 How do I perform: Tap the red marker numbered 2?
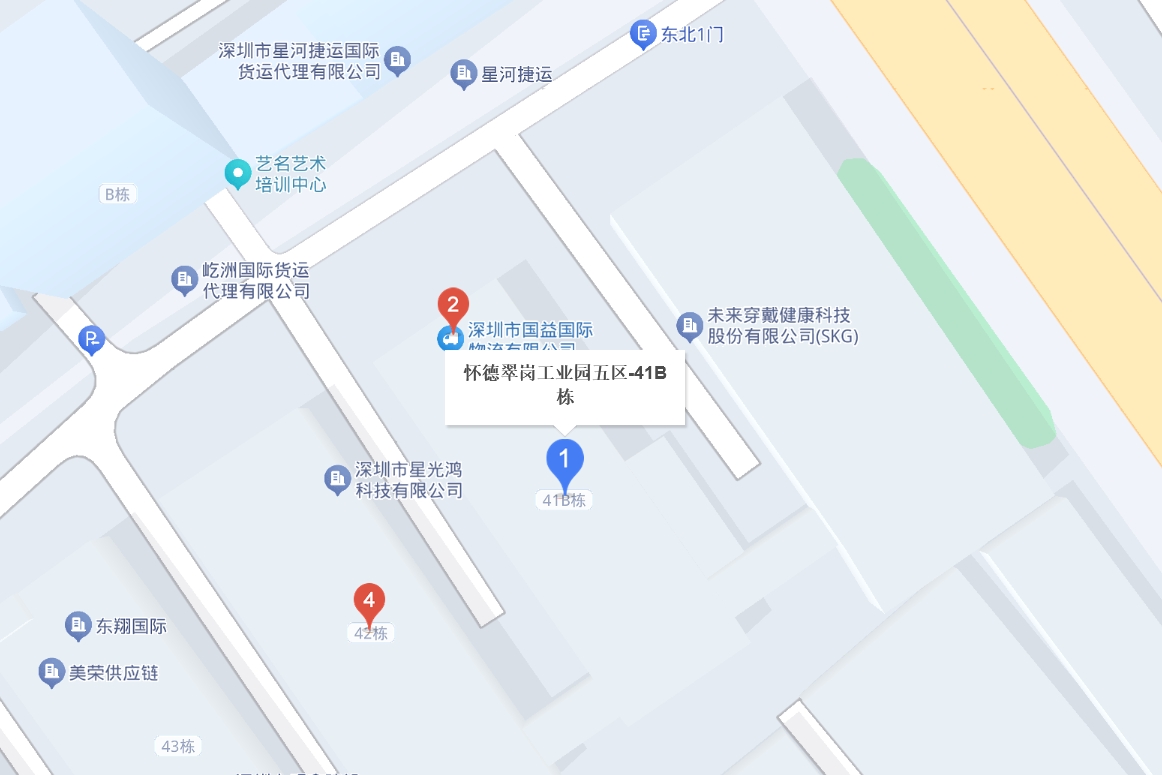pyautogui.click(x=453, y=306)
